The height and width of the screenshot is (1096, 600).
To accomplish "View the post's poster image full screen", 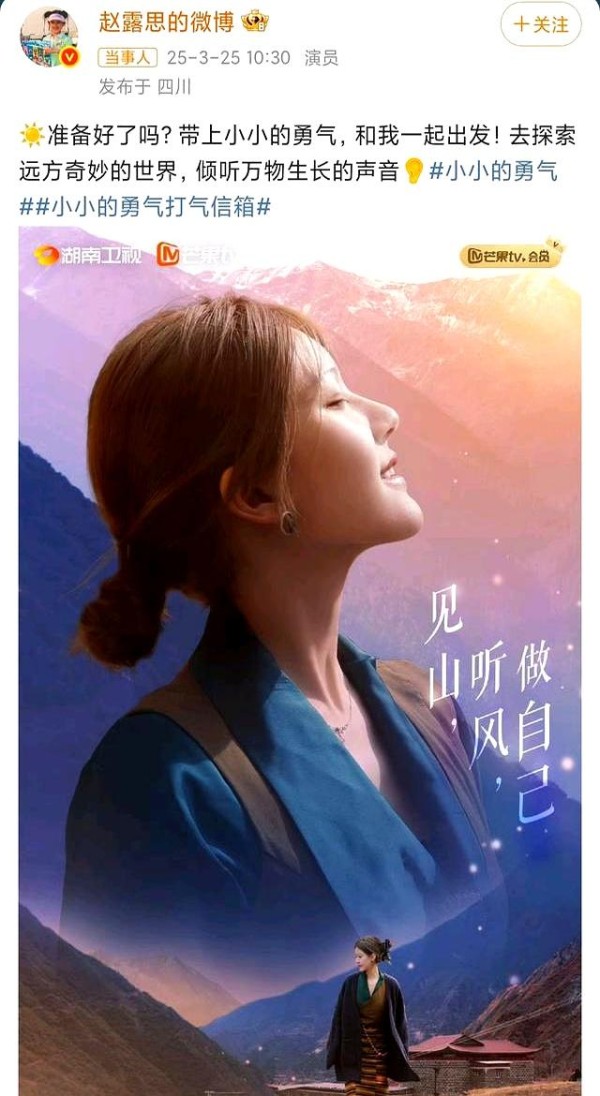I will click(299, 661).
